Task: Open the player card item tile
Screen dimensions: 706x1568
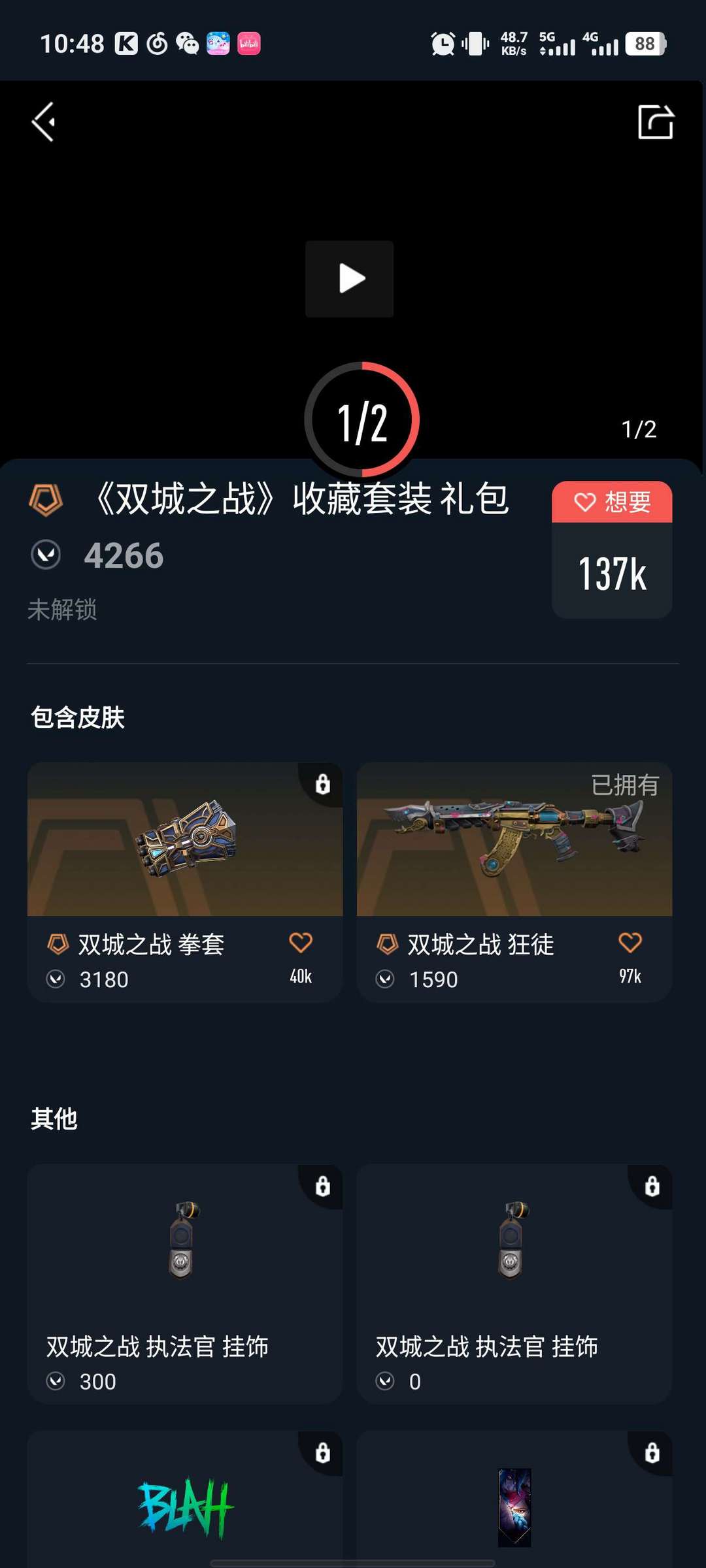Action: tap(514, 1499)
